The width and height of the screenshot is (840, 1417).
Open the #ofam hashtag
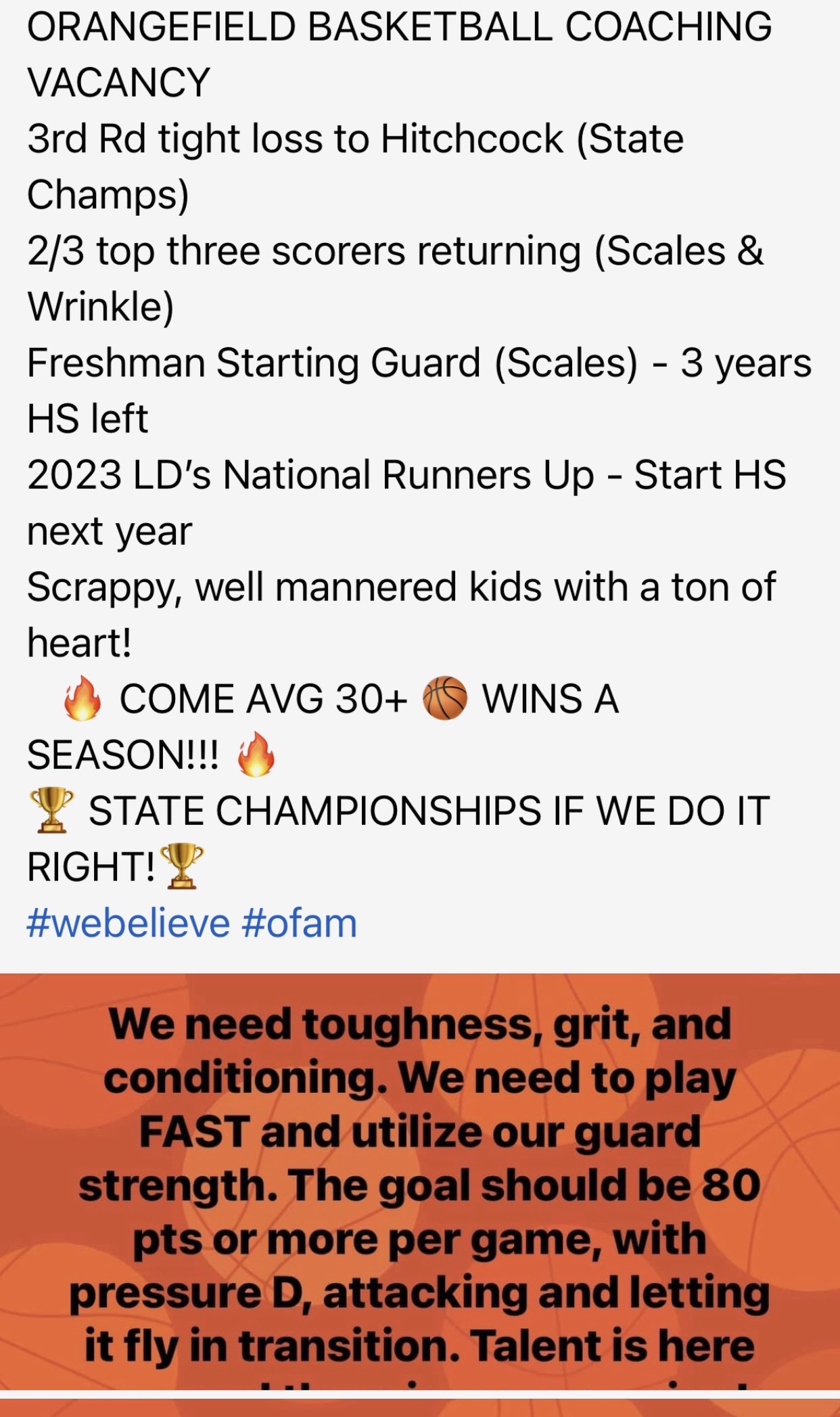(299, 924)
